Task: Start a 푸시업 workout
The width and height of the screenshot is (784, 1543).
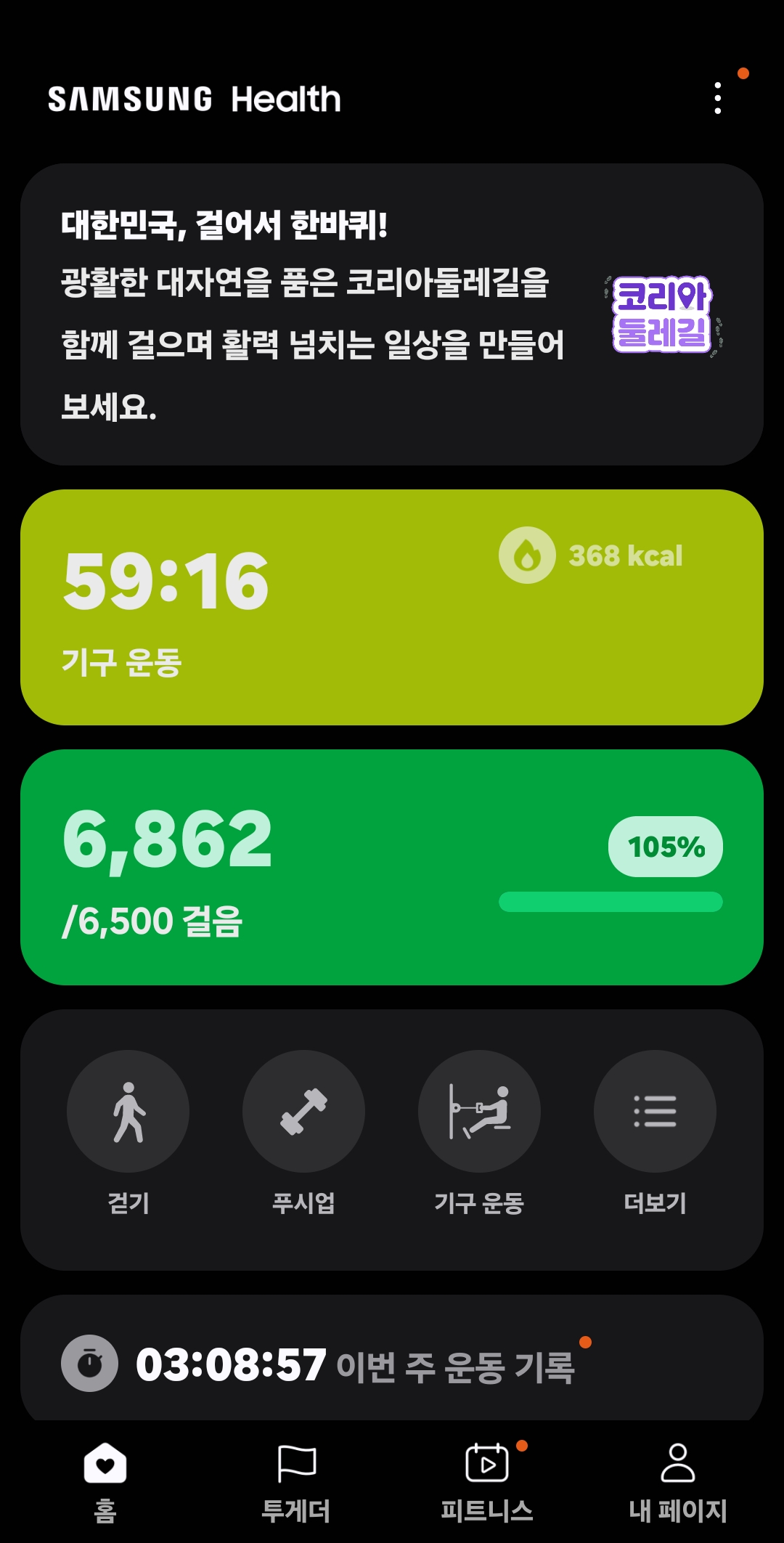Action: pos(303,1112)
